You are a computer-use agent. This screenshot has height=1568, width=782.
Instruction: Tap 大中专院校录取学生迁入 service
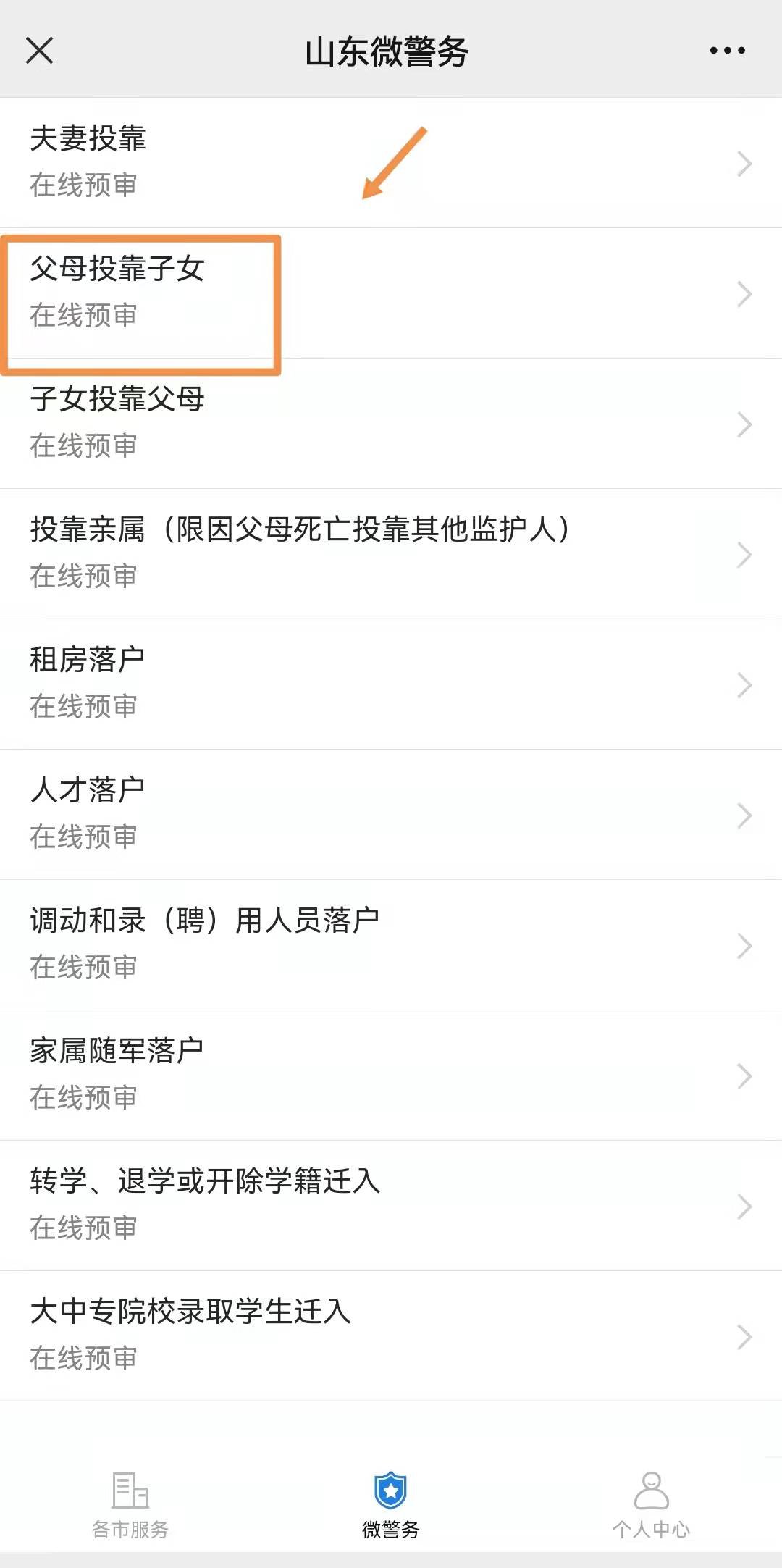click(x=391, y=1336)
